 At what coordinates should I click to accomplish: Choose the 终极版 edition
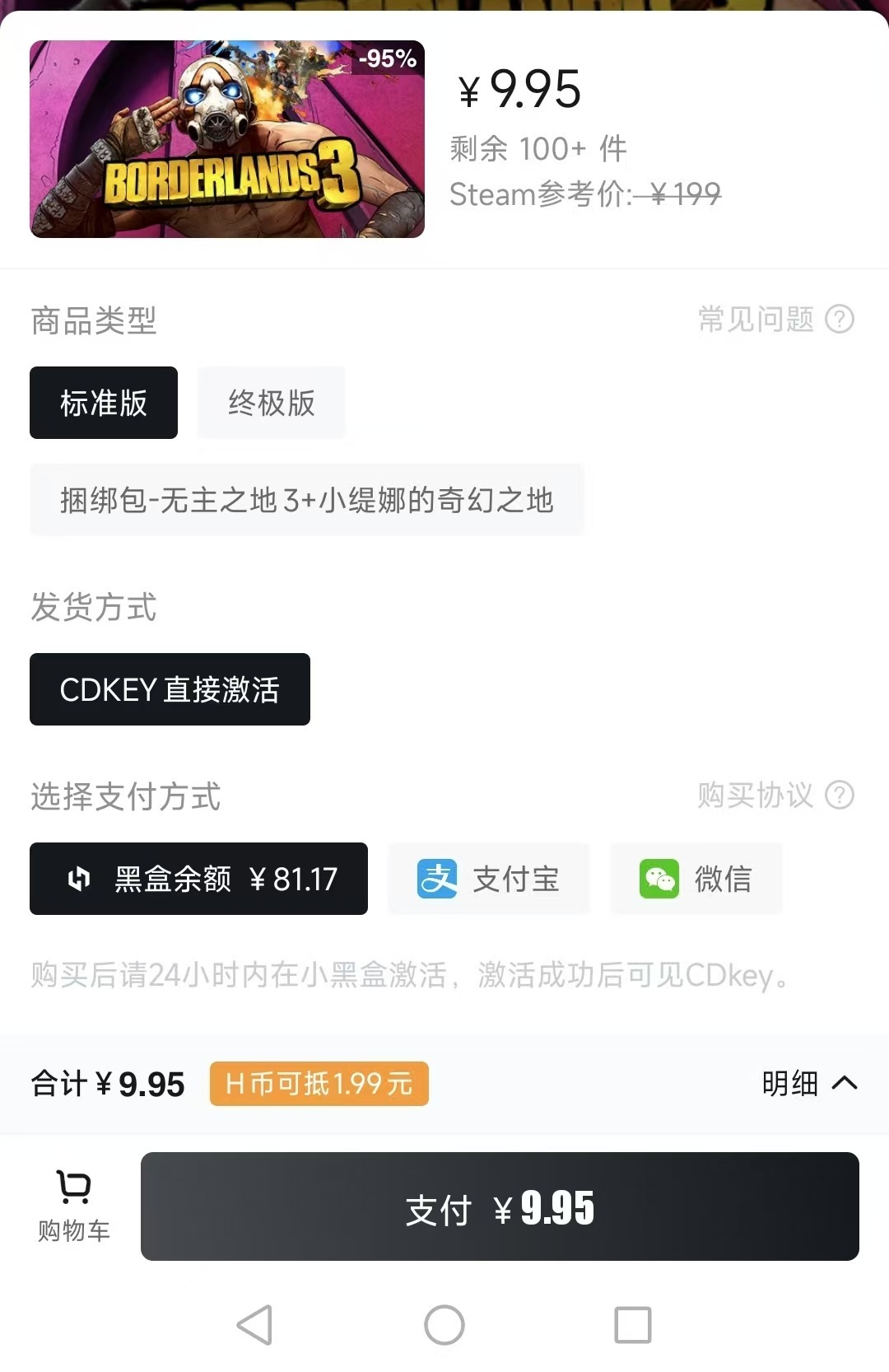click(x=271, y=403)
